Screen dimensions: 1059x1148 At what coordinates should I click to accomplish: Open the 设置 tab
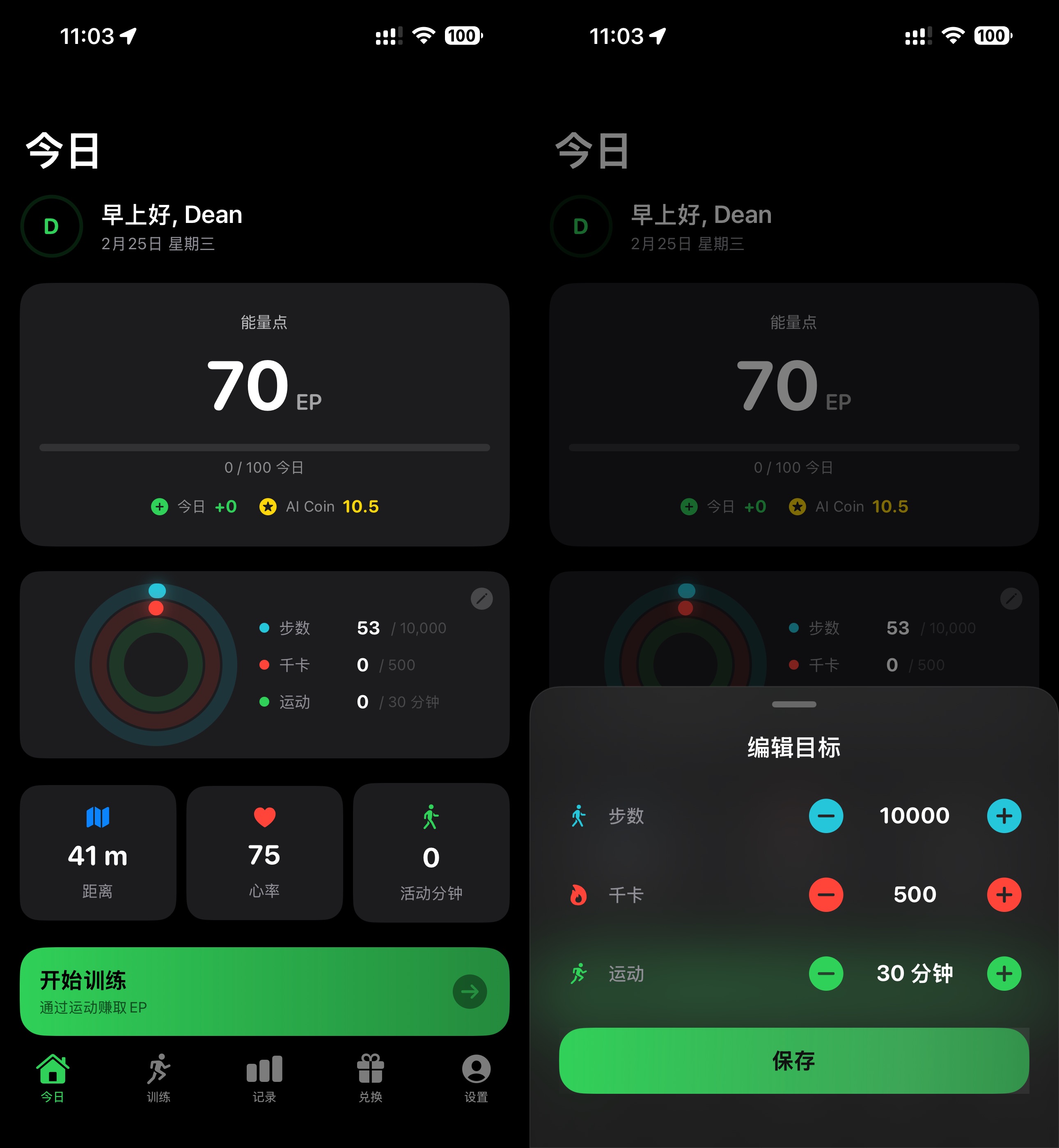(x=476, y=1077)
